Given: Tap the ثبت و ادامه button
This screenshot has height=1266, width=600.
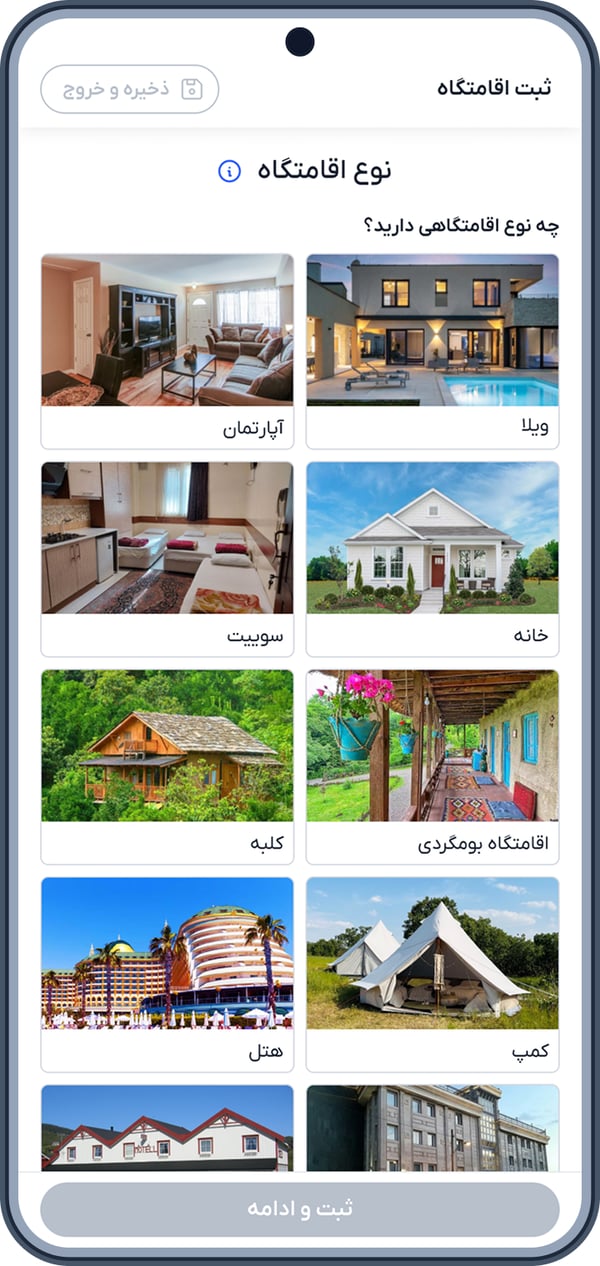Looking at the screenshot, I should click(300, 1209).
